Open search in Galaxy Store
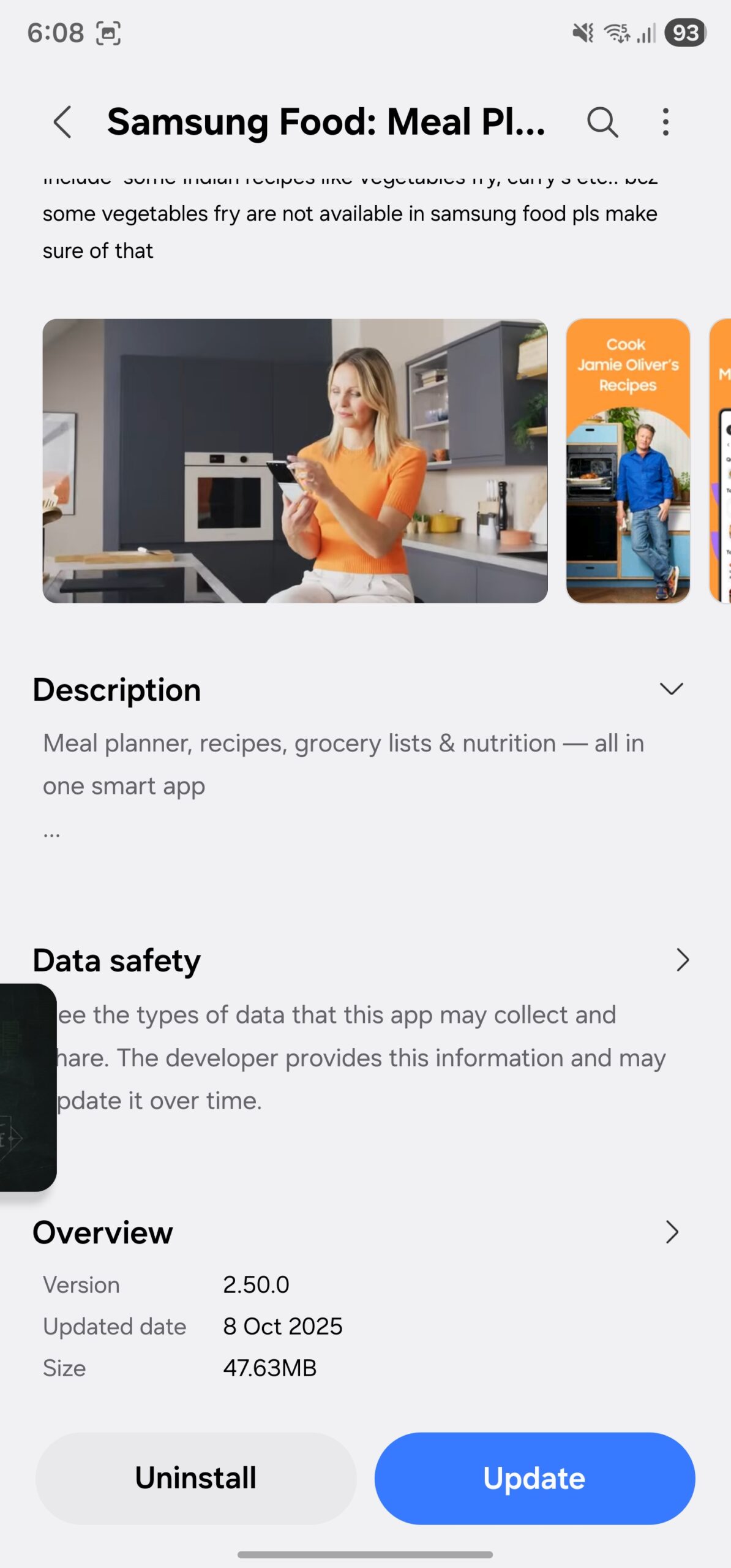Screen dimensions: 731x1568 pos(602,121)
